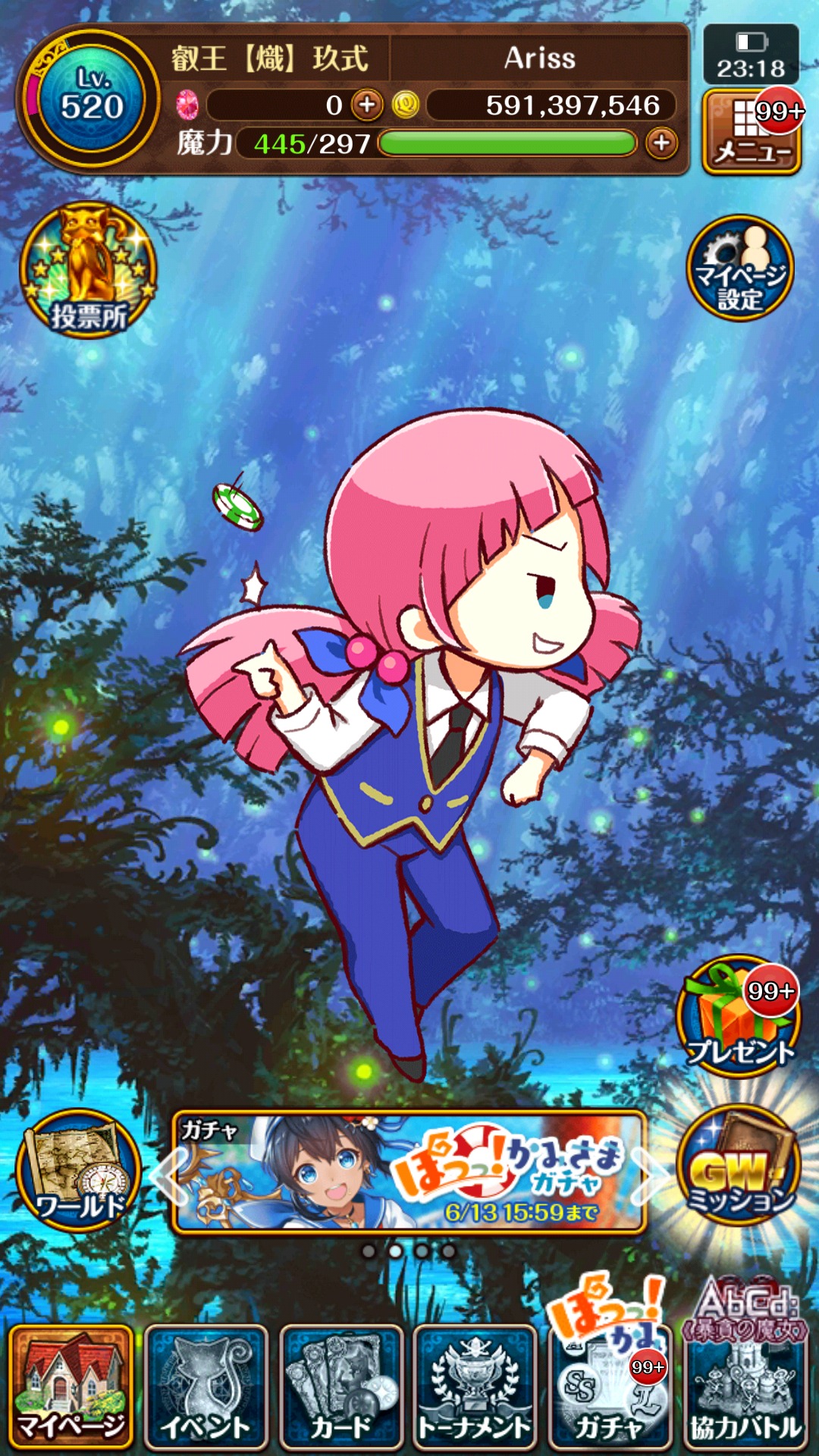Image resolution: width=819 pixels, height=1456 pixels.
Task: Open GW ミッション
Action: coord(739,1168)
